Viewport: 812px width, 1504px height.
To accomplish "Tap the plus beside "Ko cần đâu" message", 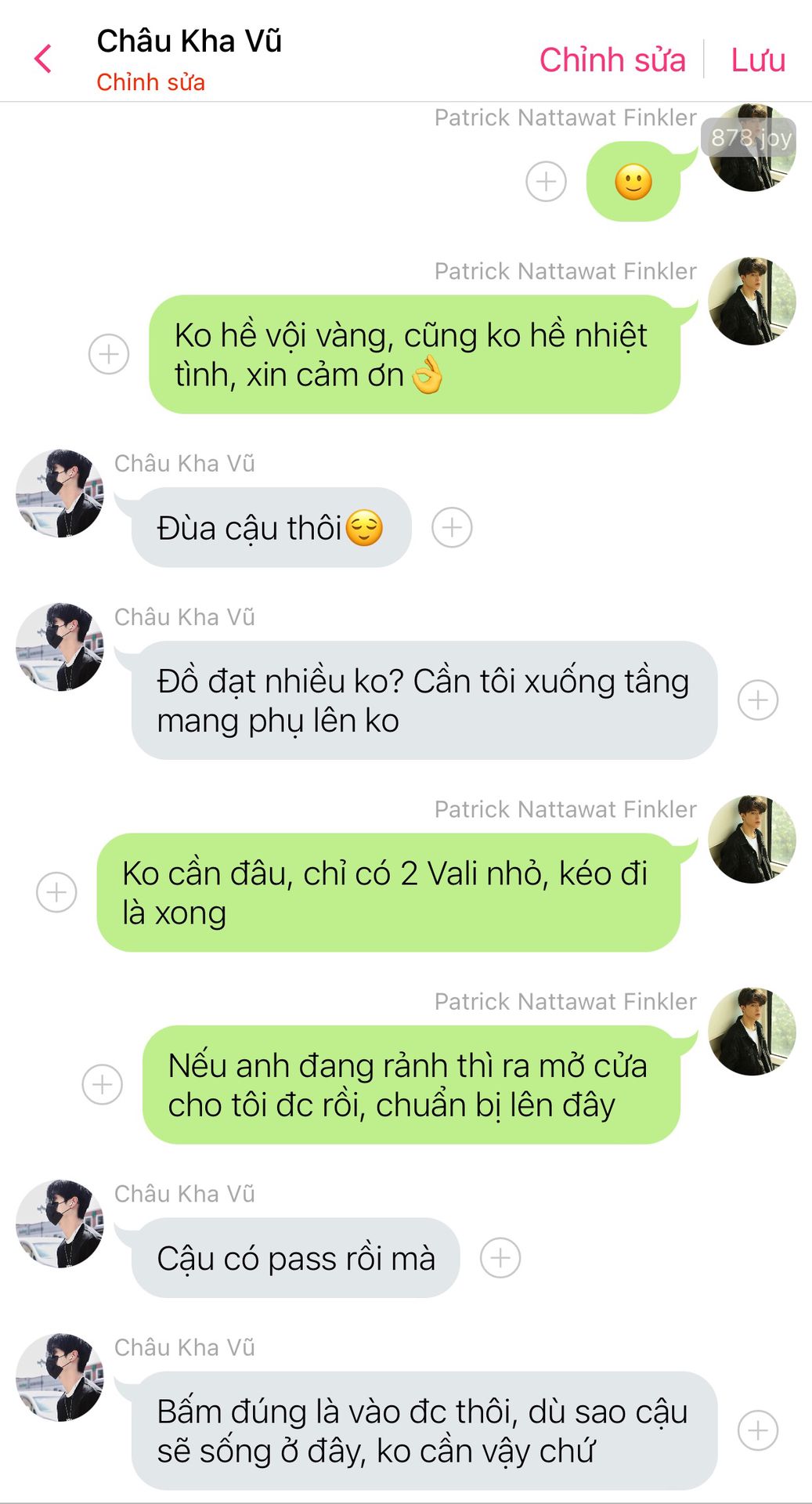I will 57,892.
